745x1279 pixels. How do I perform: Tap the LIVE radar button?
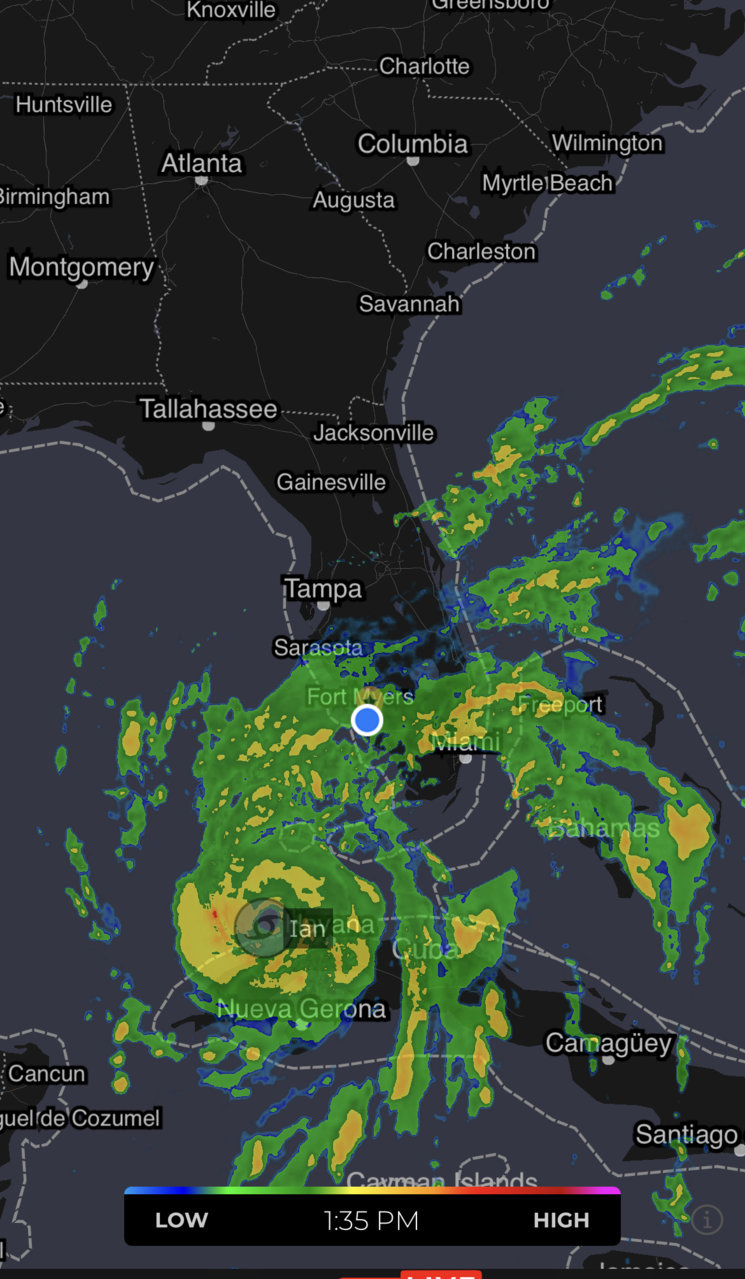coord(440,1274)
